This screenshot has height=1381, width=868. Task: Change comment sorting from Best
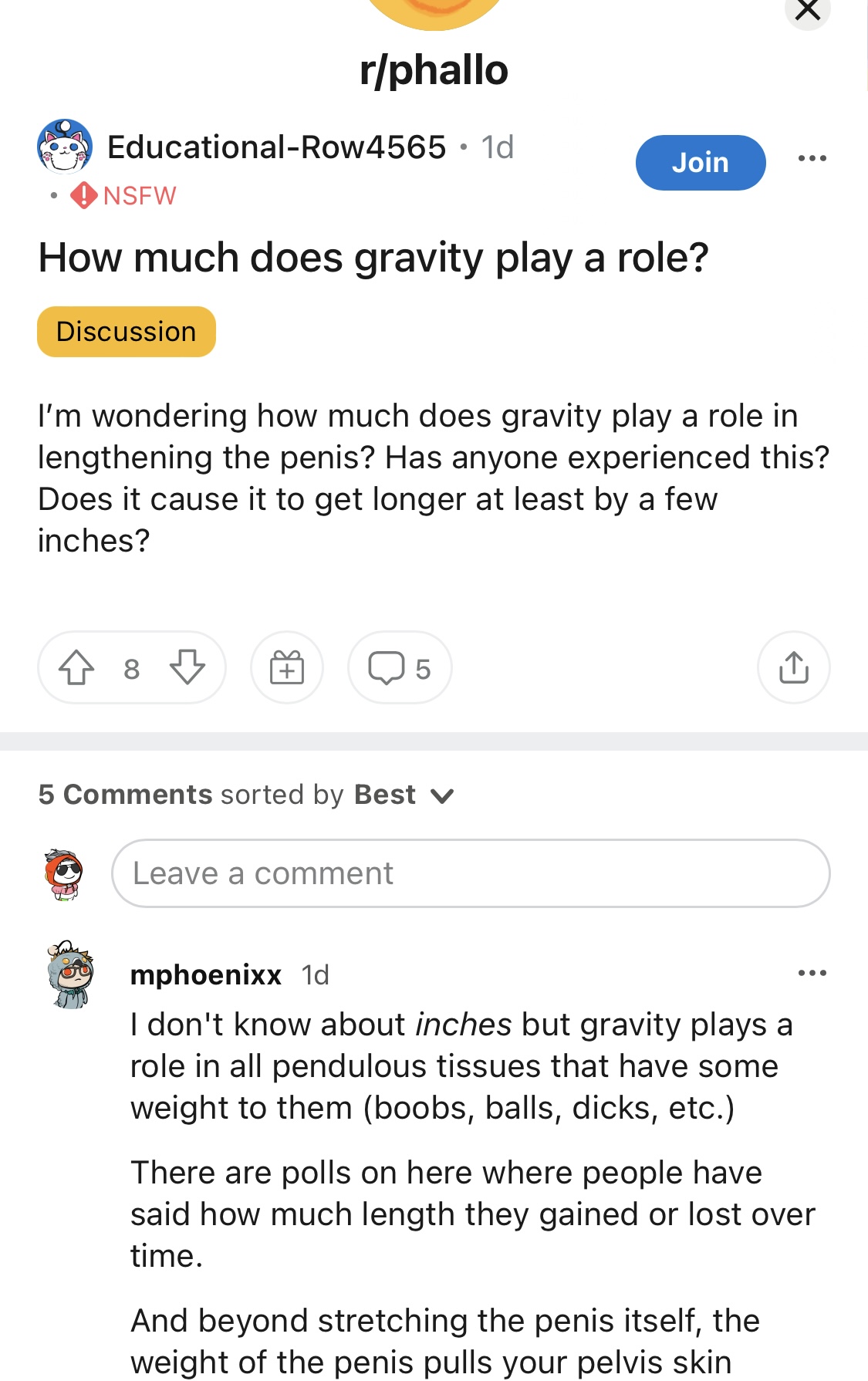point(401,795)
